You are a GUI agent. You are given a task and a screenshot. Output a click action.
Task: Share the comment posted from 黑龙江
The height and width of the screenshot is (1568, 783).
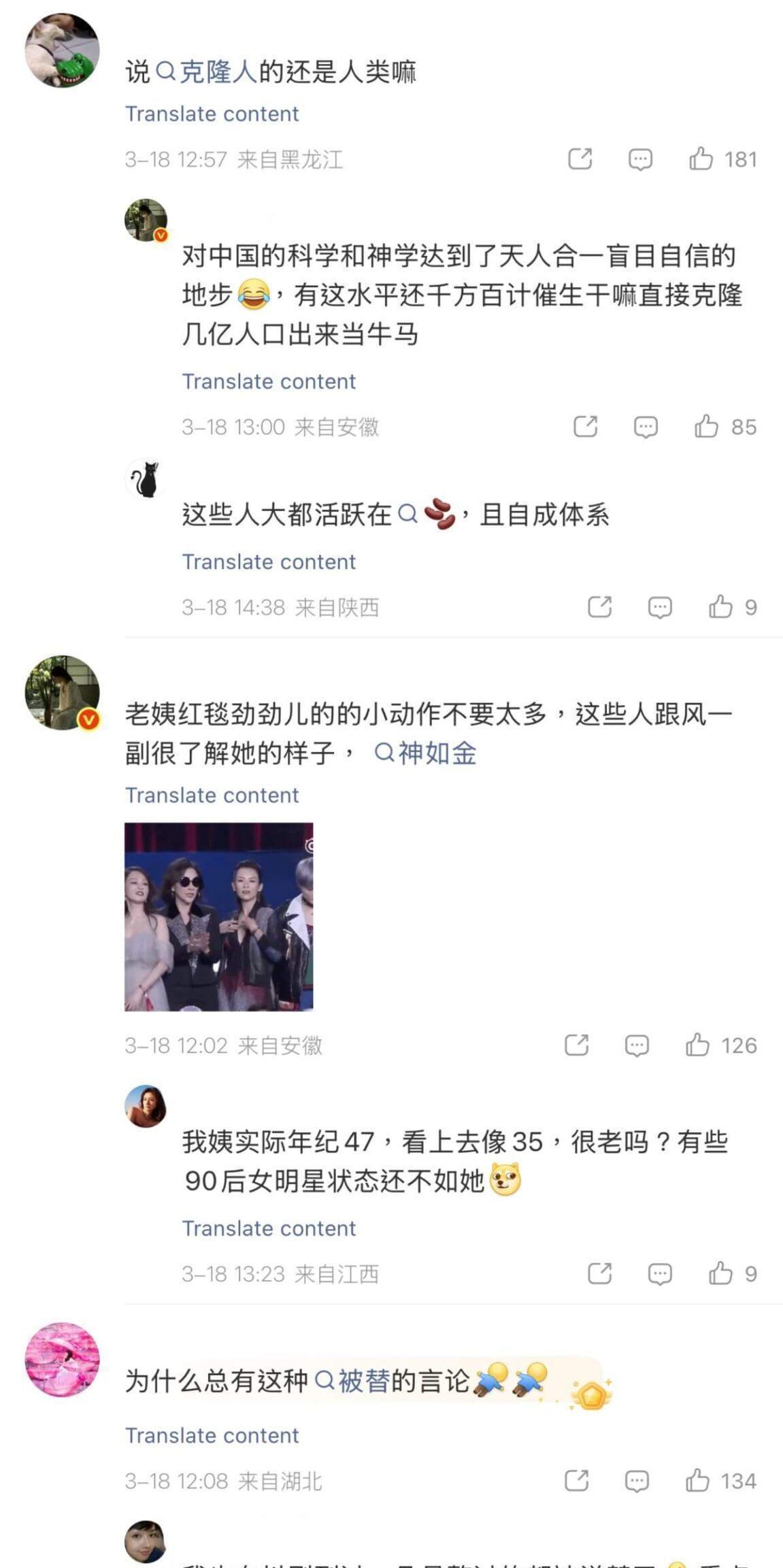click(580, 159)
